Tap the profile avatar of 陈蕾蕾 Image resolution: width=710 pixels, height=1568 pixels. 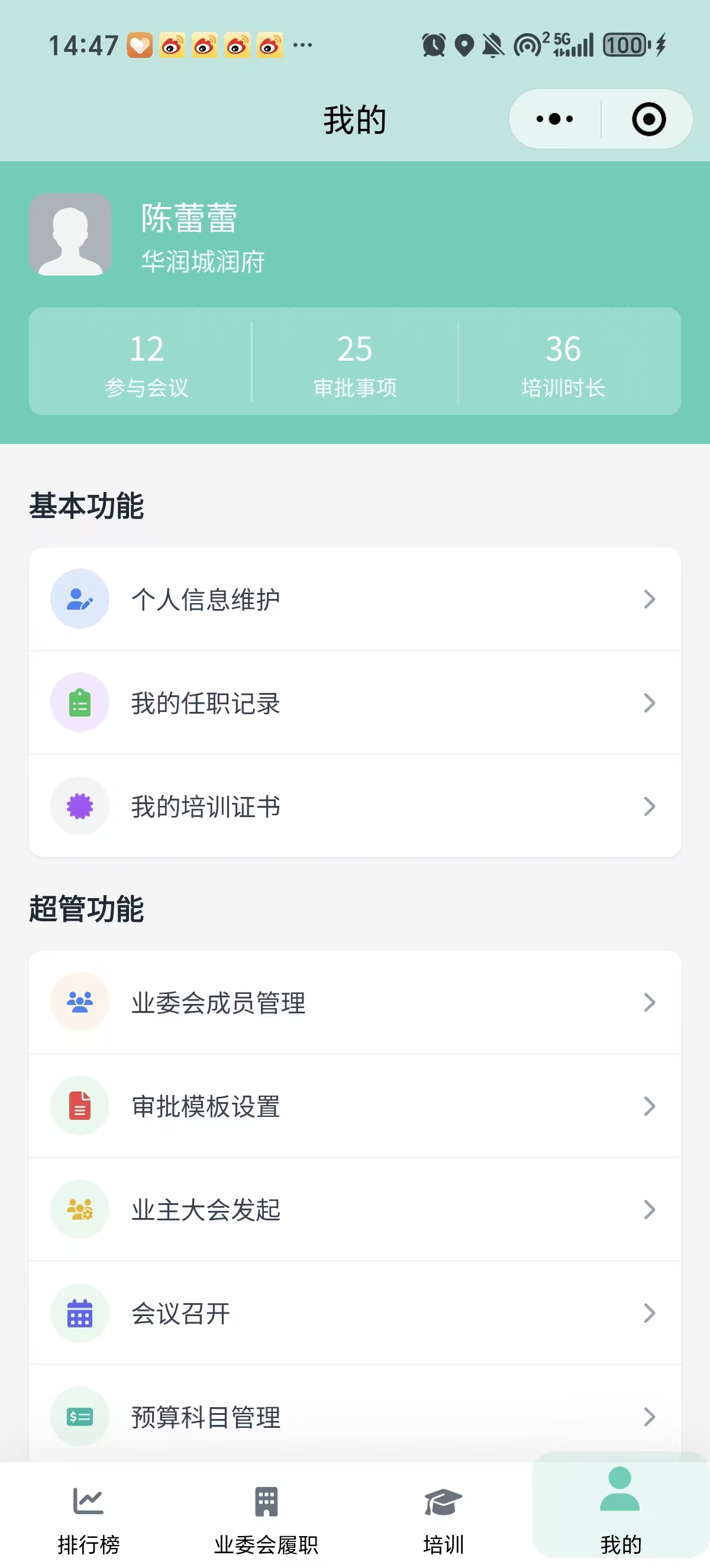(x=70, y=234)
